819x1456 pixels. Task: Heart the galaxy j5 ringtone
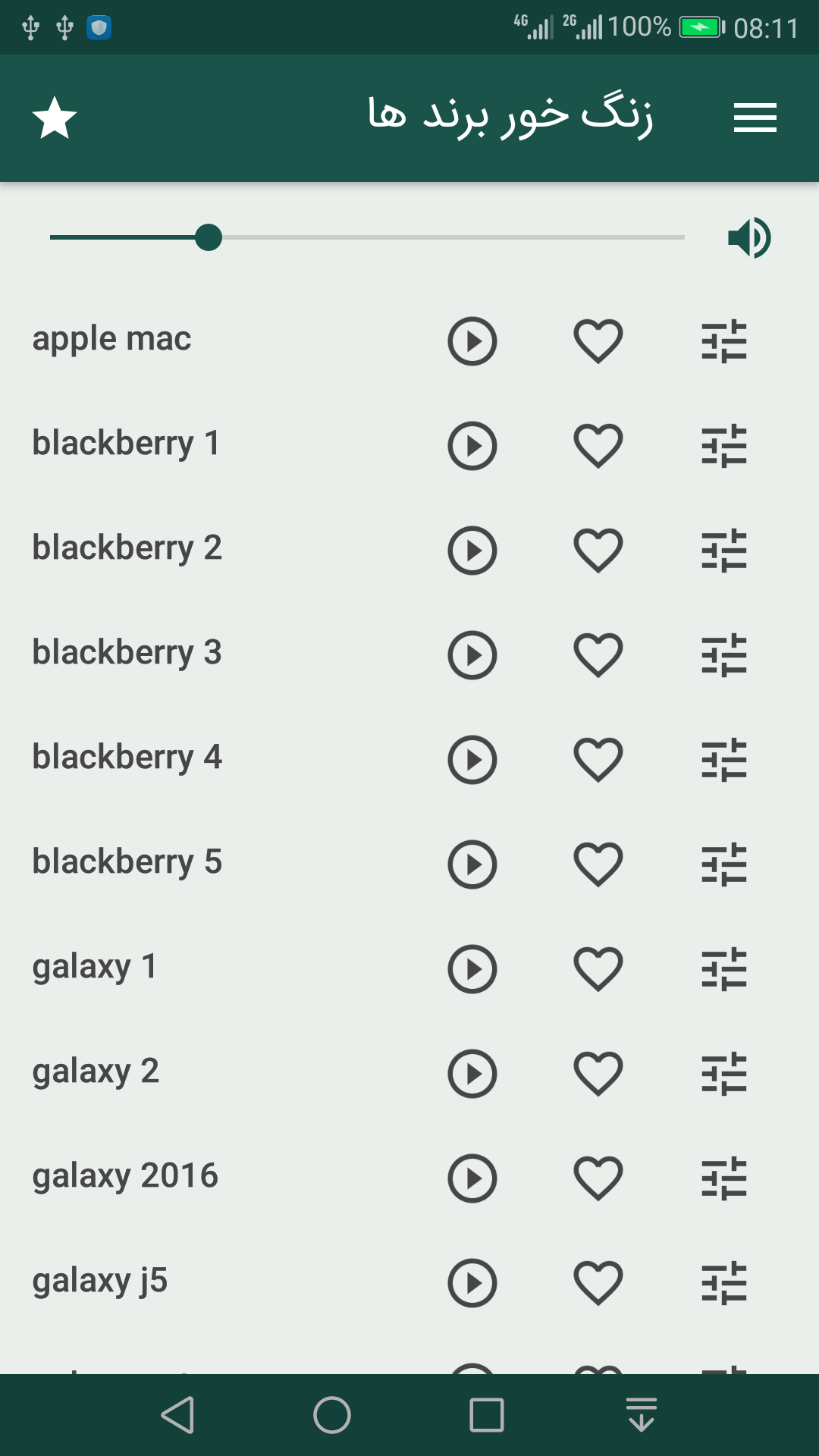[598, 1283]
